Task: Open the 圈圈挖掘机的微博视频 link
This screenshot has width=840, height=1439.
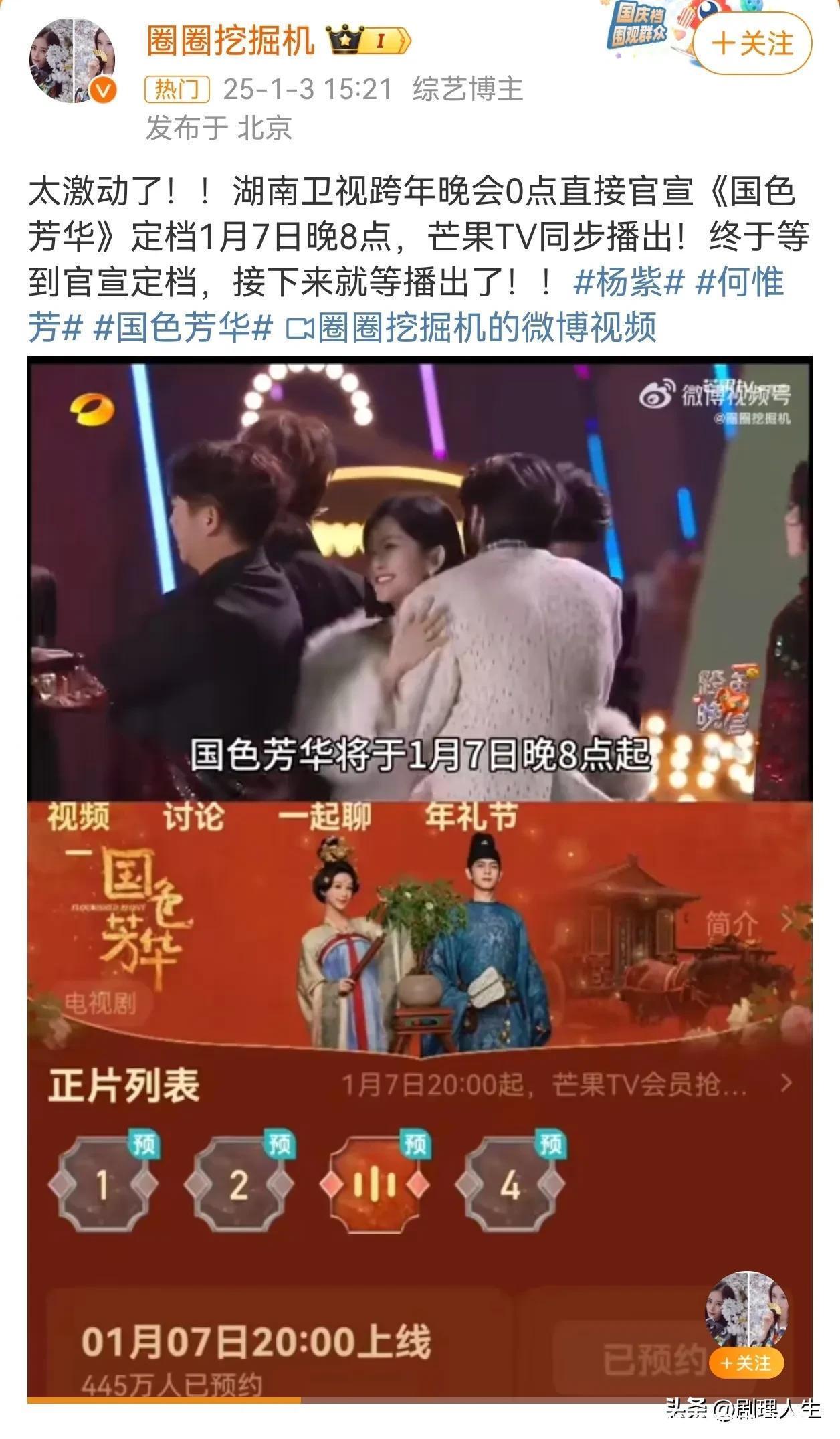Action: 472,328
